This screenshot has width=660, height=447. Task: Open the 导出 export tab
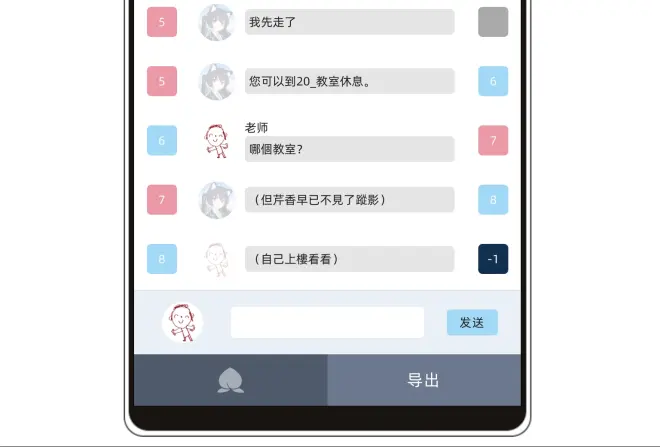pyautogui.click(x=423, y=380)
